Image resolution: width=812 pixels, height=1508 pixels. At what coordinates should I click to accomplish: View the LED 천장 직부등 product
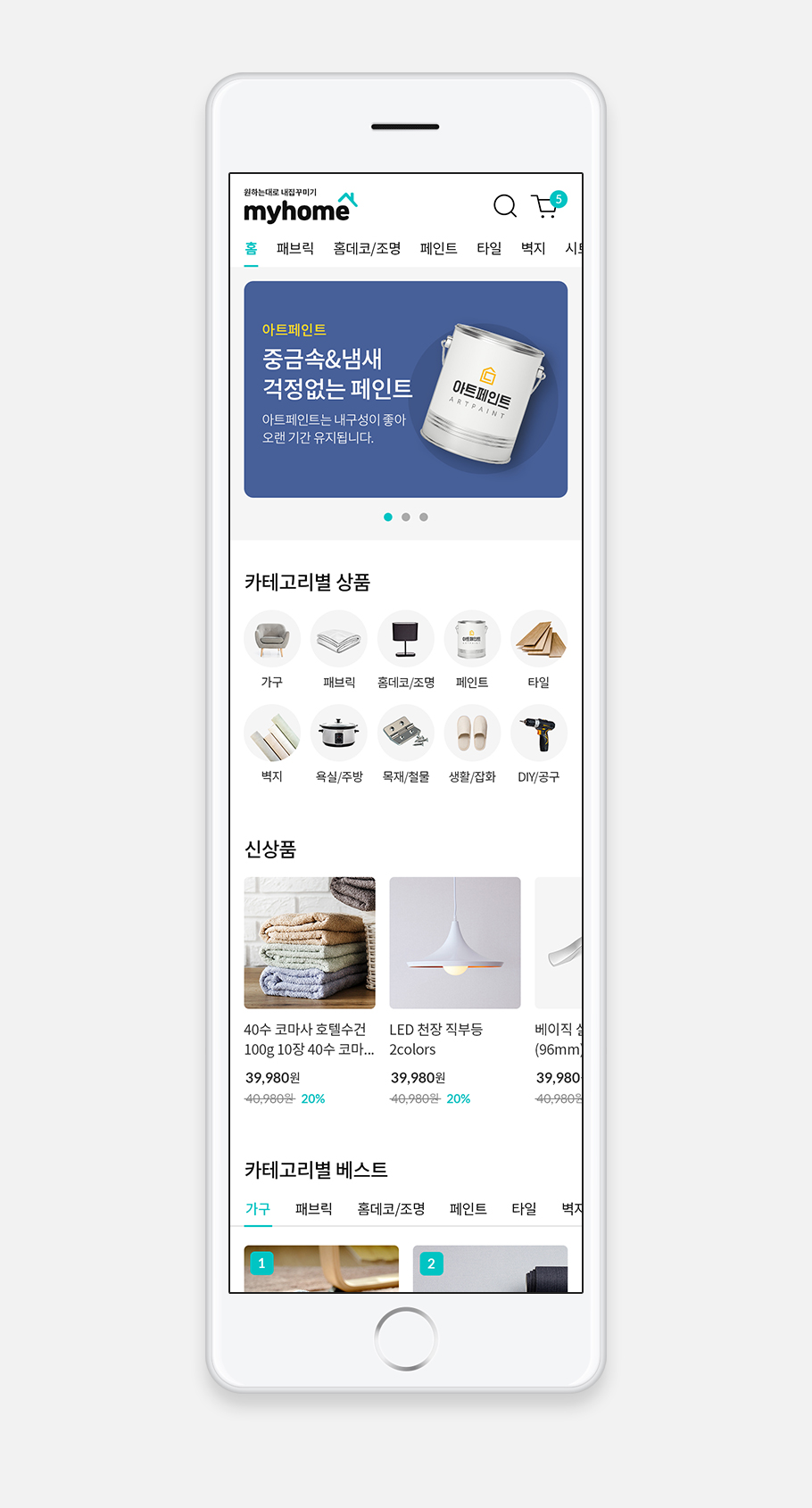click(455, 943)
